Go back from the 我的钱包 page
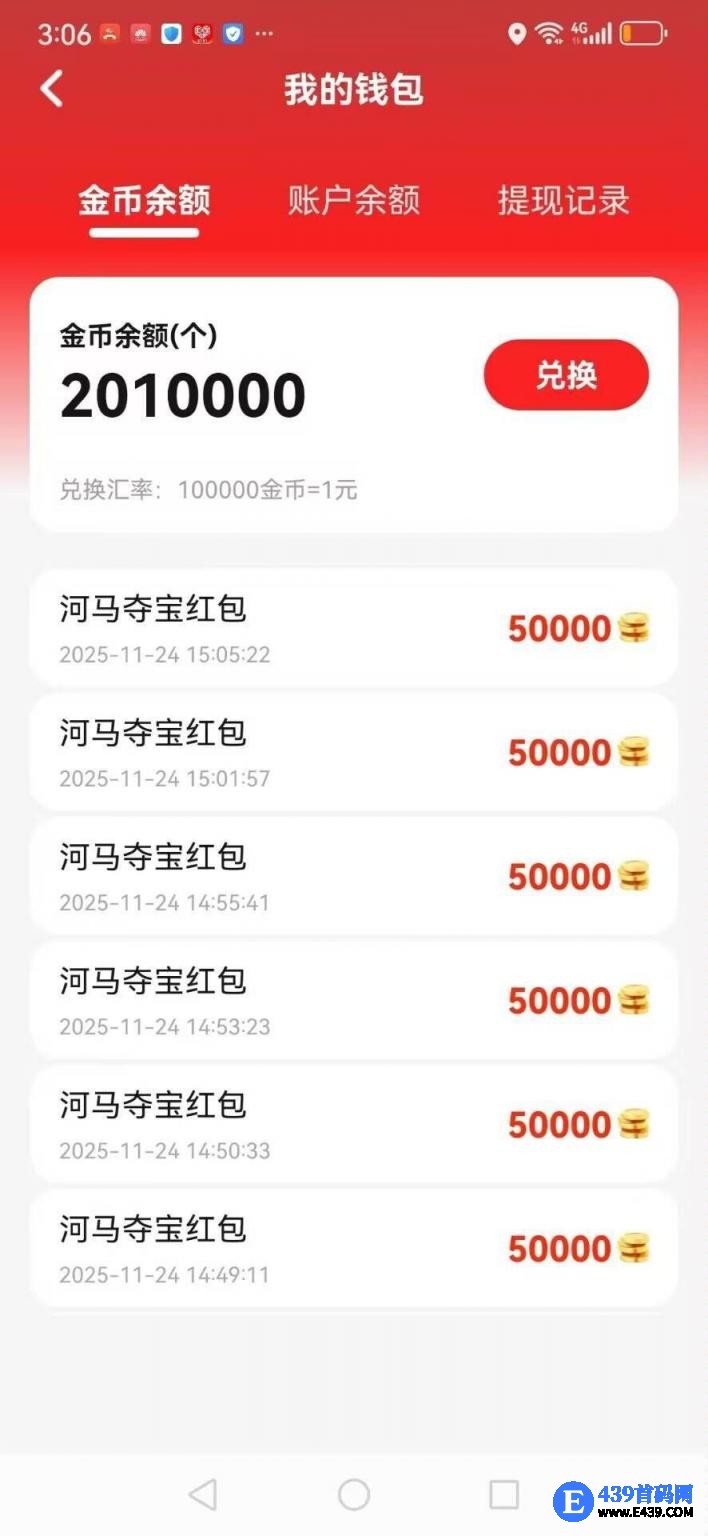The image size is (708, 1536). pos(52,89)
